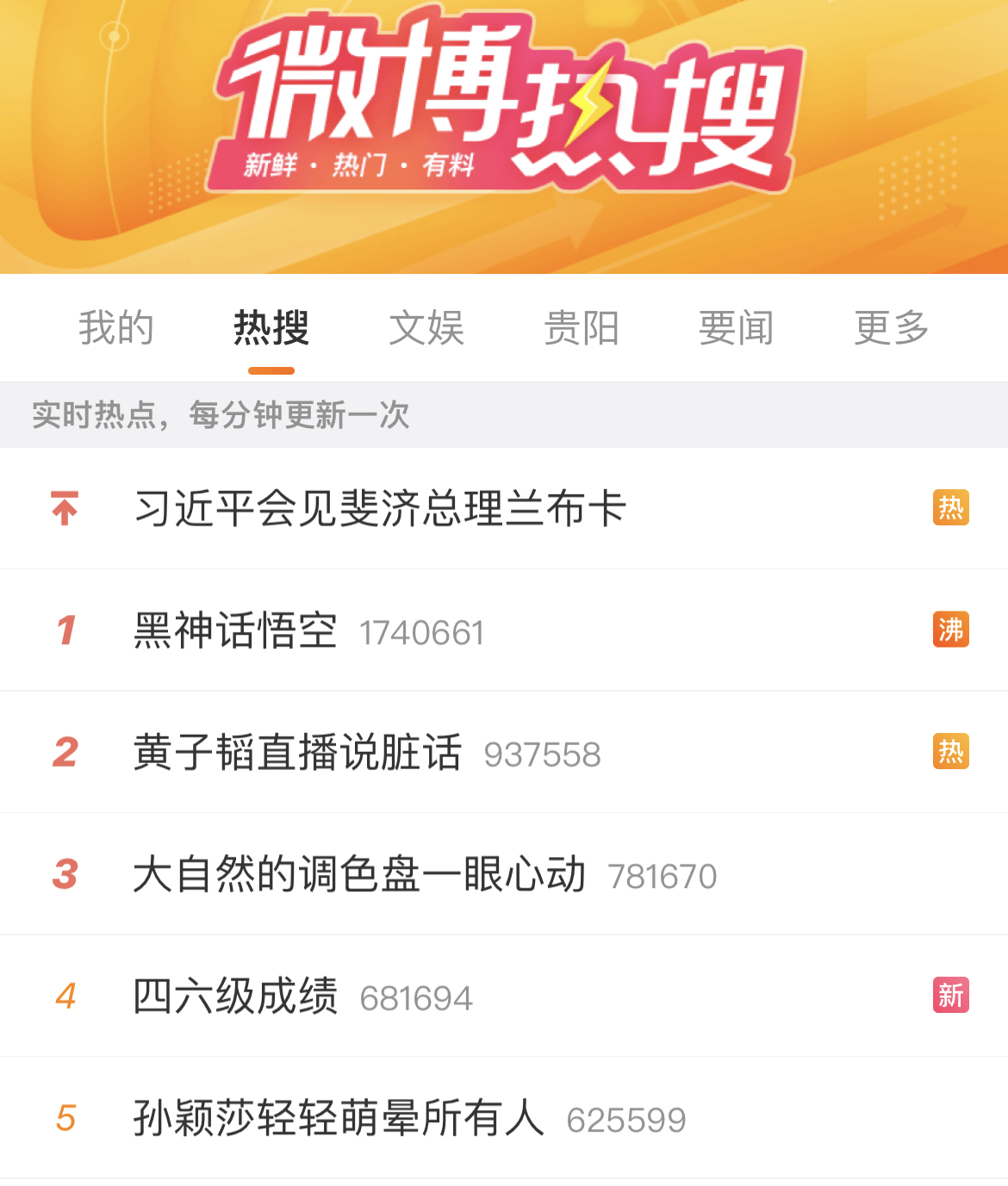This screenshot has width=1008, height=1186.
Task: Open topic 大自然的调色盘一眼心动
Action: click(359, 875)
